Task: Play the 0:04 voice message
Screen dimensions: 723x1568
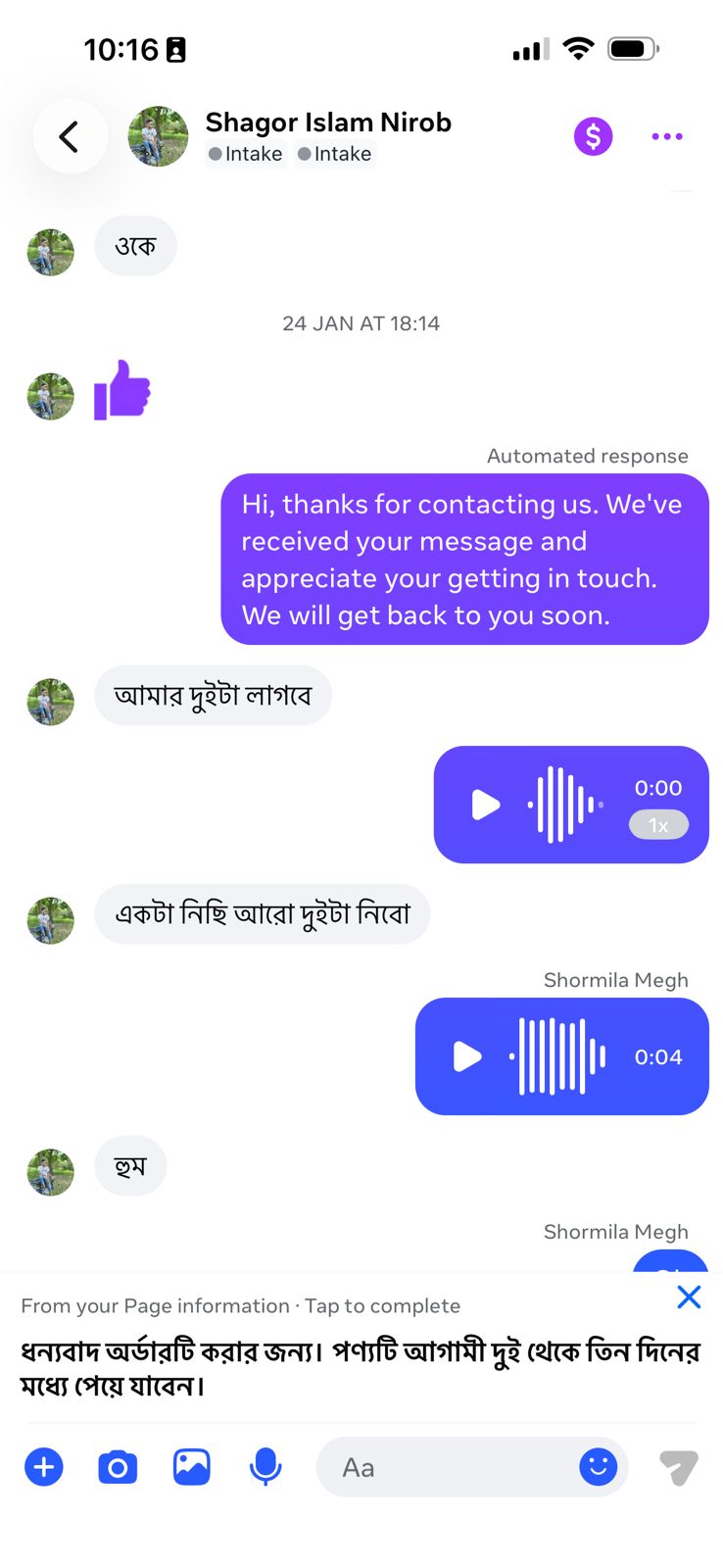Action: [x=467, y=1056]
